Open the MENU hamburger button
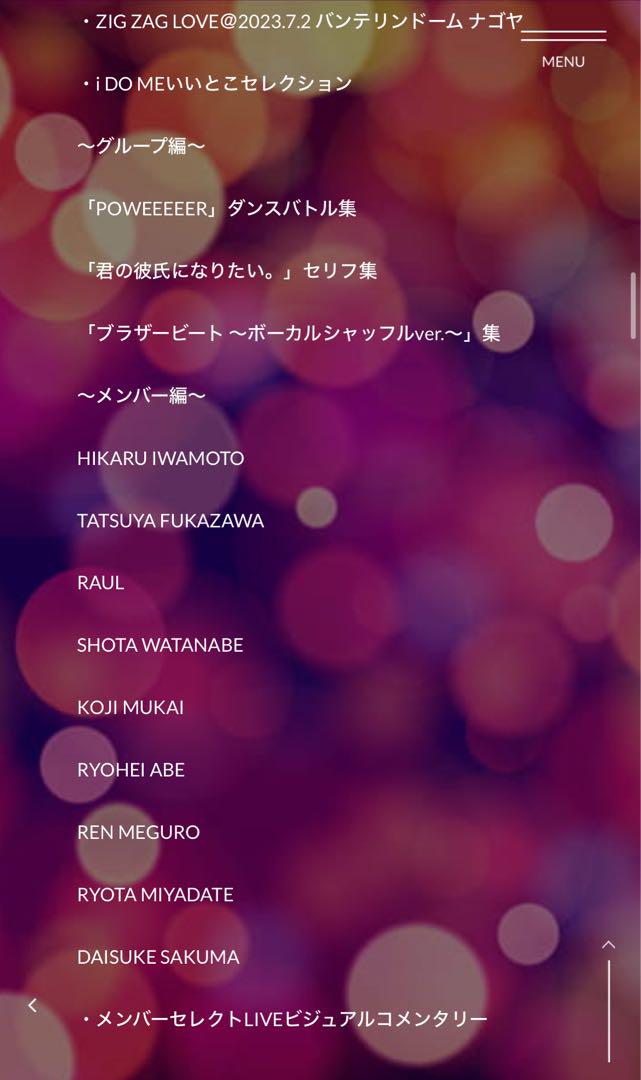This screenshot has width=641, height=1080. pos(563,48)
